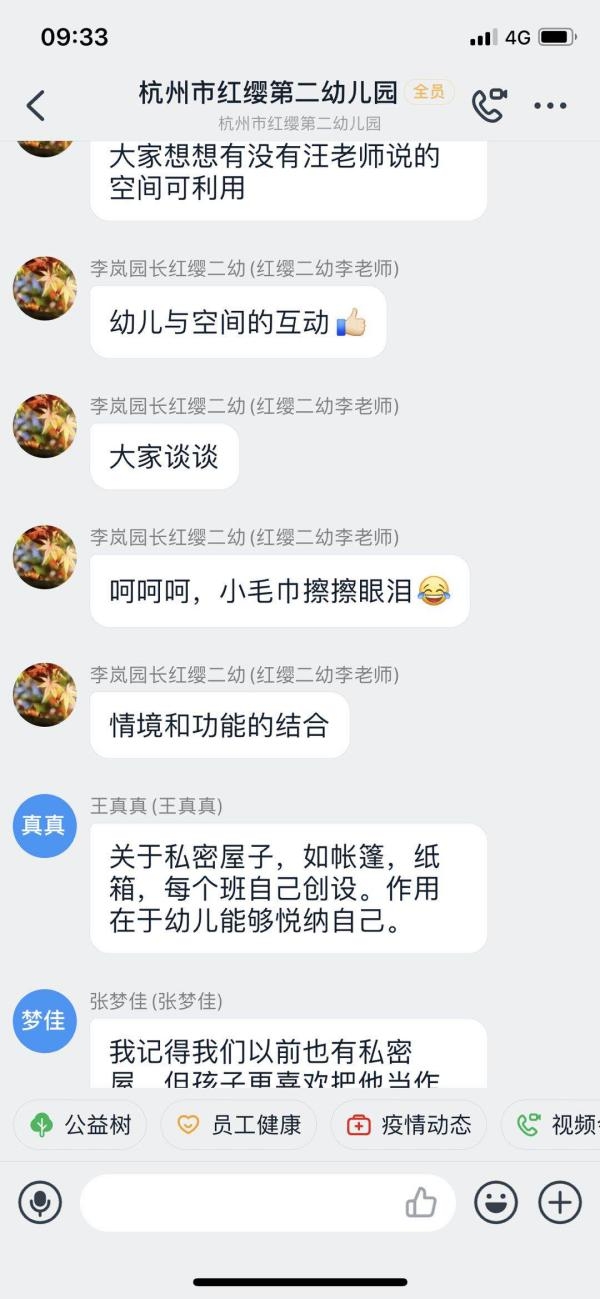Open the three-dot overflow menu
This screenshot has height=1299, width=600.
tap(550, 105)
